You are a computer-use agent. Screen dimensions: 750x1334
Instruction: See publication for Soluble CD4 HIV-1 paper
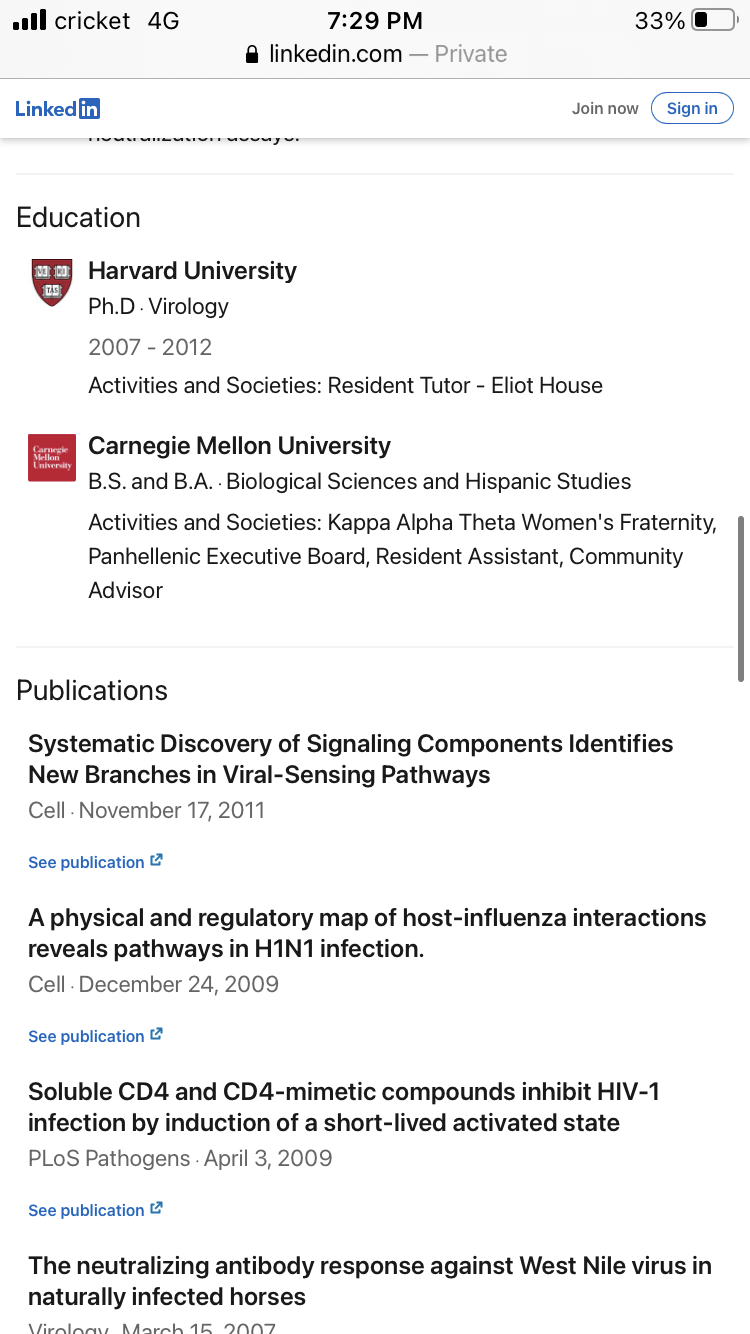tap(96, 1210)
